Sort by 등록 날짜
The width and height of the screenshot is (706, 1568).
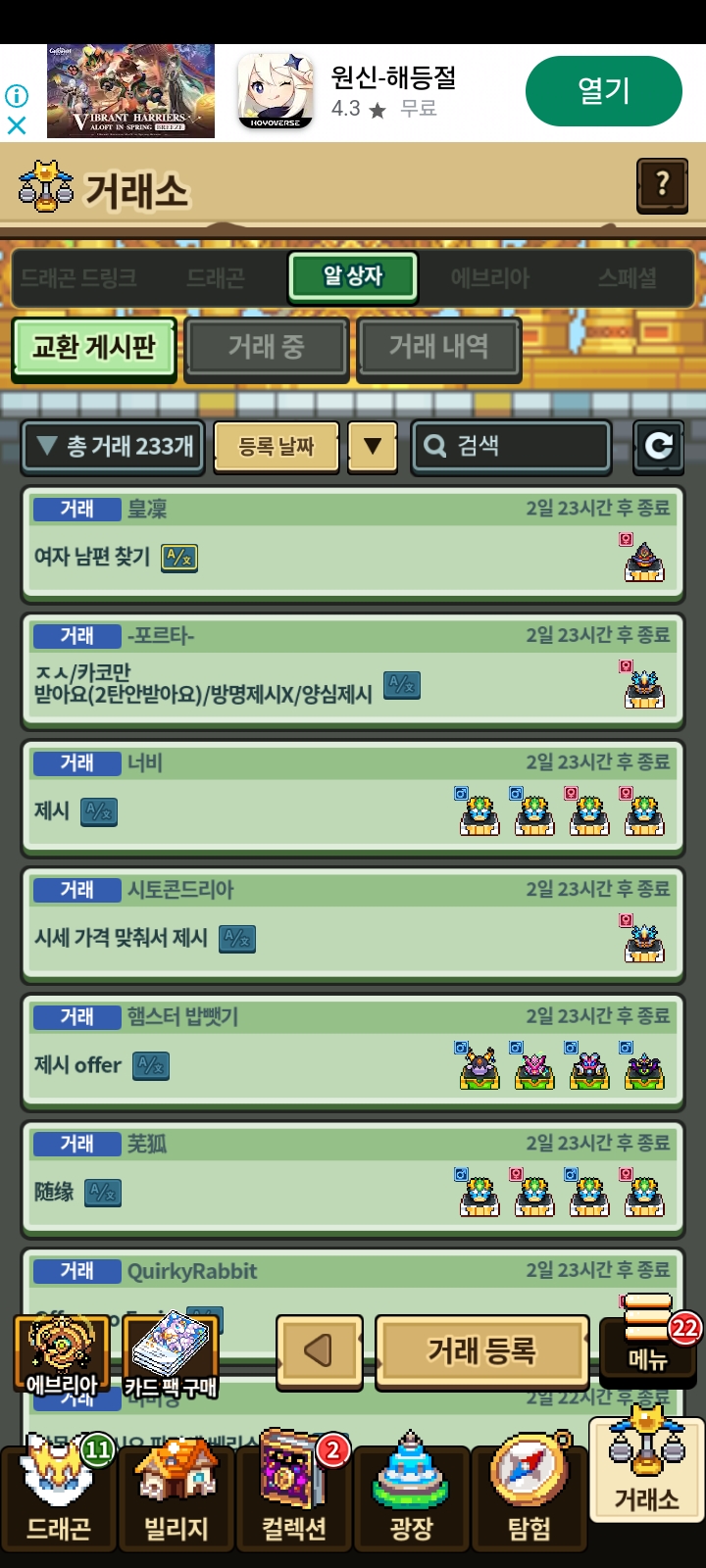tap(277, 447)
